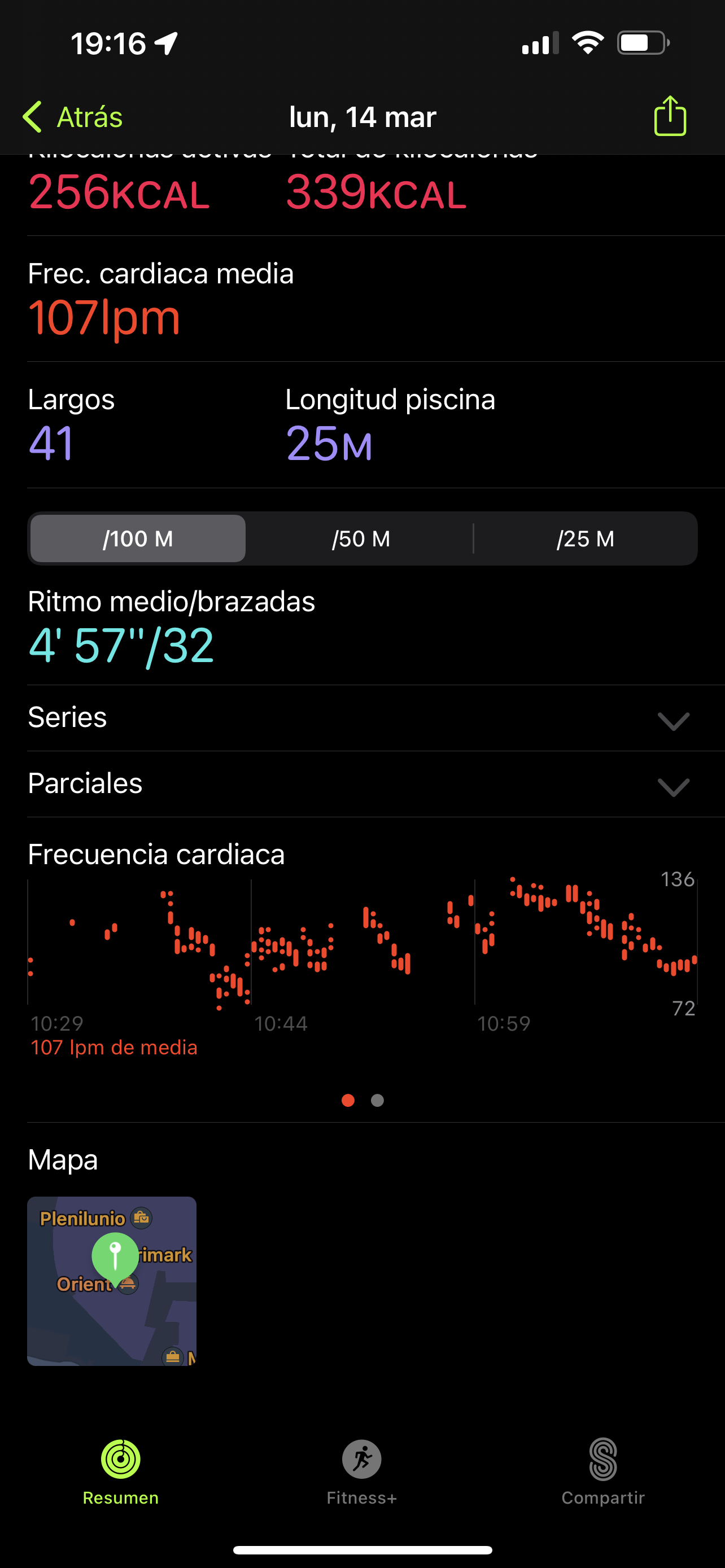The image size is (725, 1568).
Task: Open the workout location map
Action: coord(112,1281)
